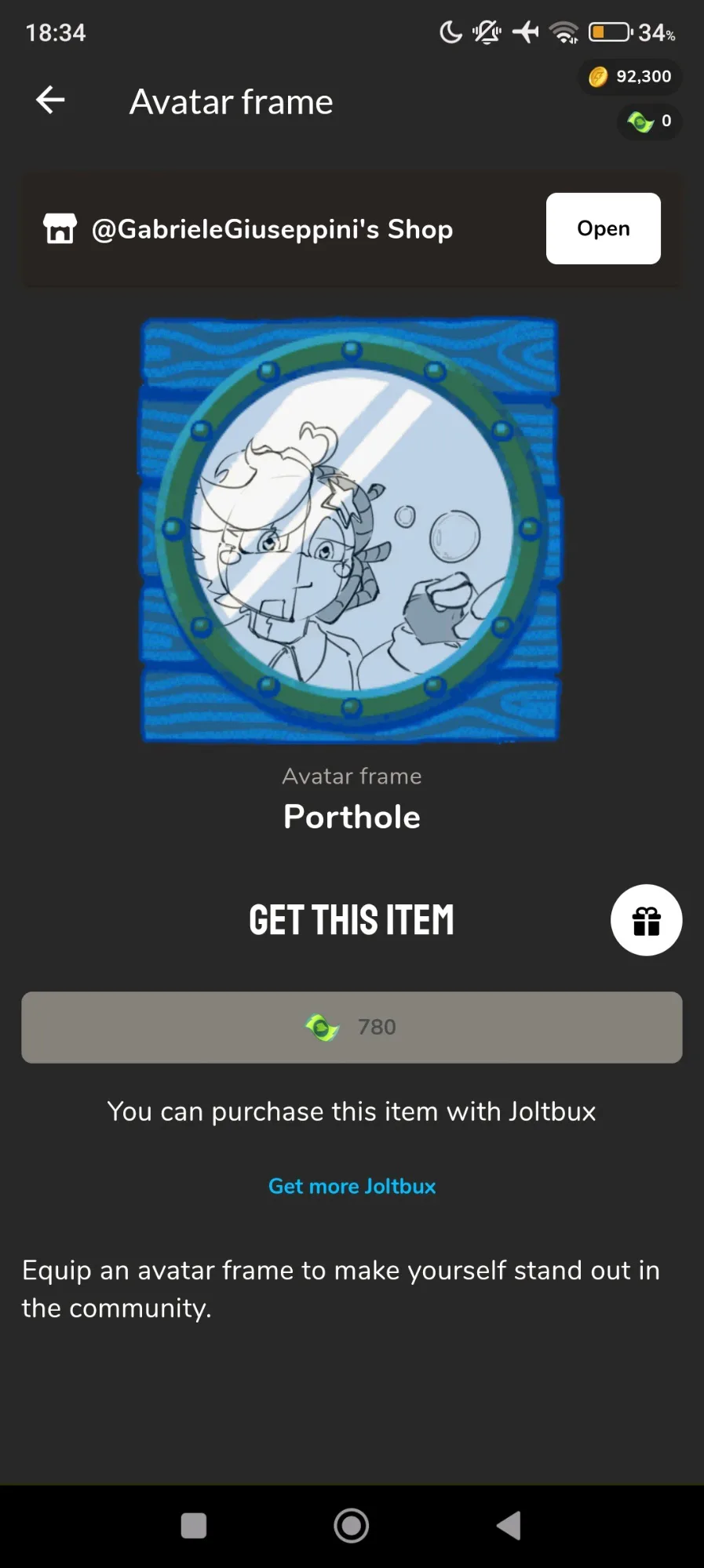Screen dimensions: 704x1568
Task: Follow the Get more Joltbux link
Action: pyautogui.click(x=352, y=1186)
